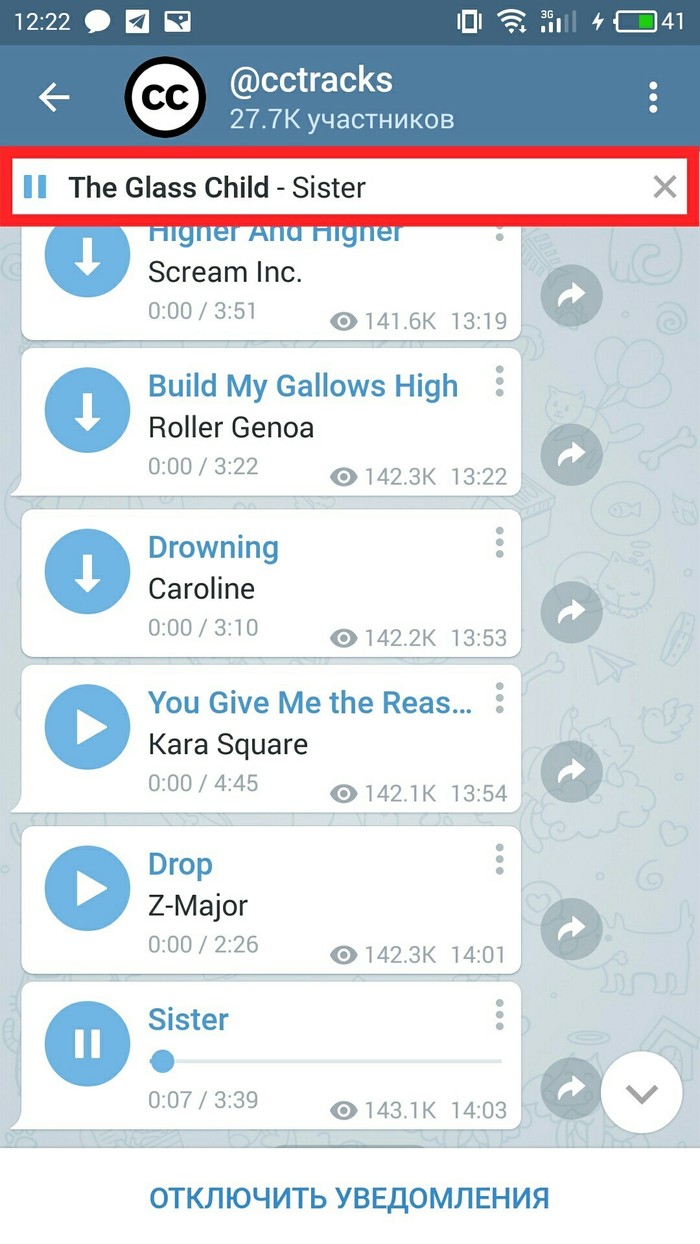Screen dimensions: 700x1244
Task: Open options menu for Drowning message
Action: [499, 541]
